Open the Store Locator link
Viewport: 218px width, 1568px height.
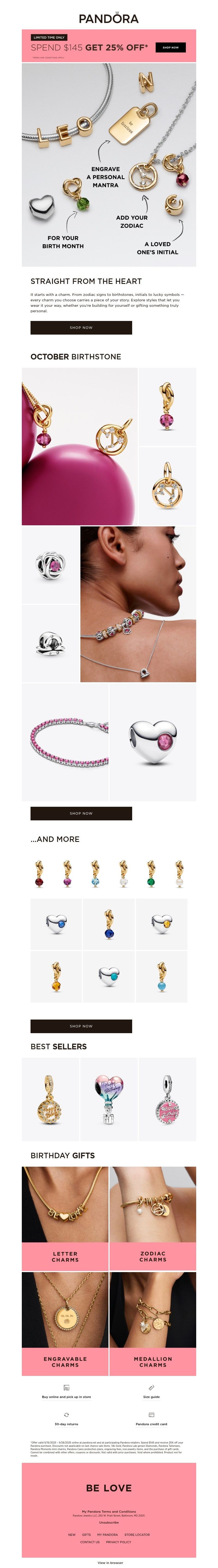click(x=137, y=1534)
